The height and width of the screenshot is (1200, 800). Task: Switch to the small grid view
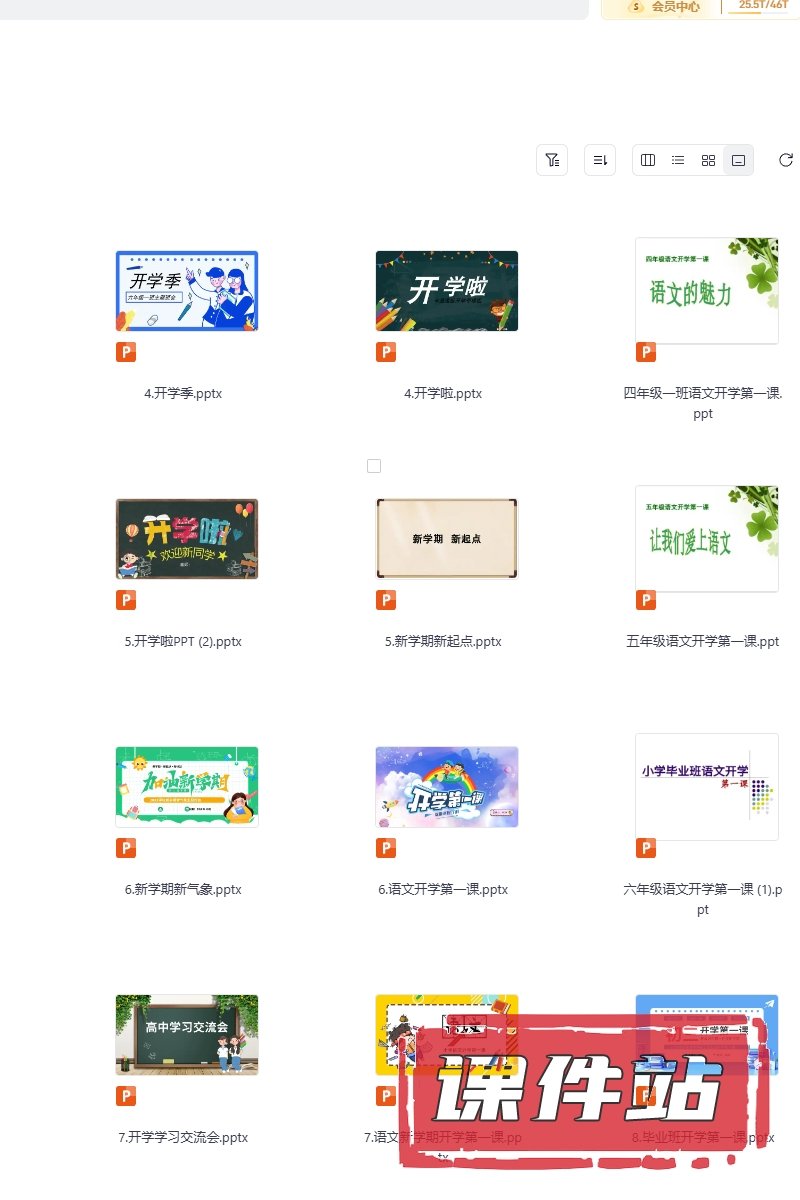coord(708,160)
